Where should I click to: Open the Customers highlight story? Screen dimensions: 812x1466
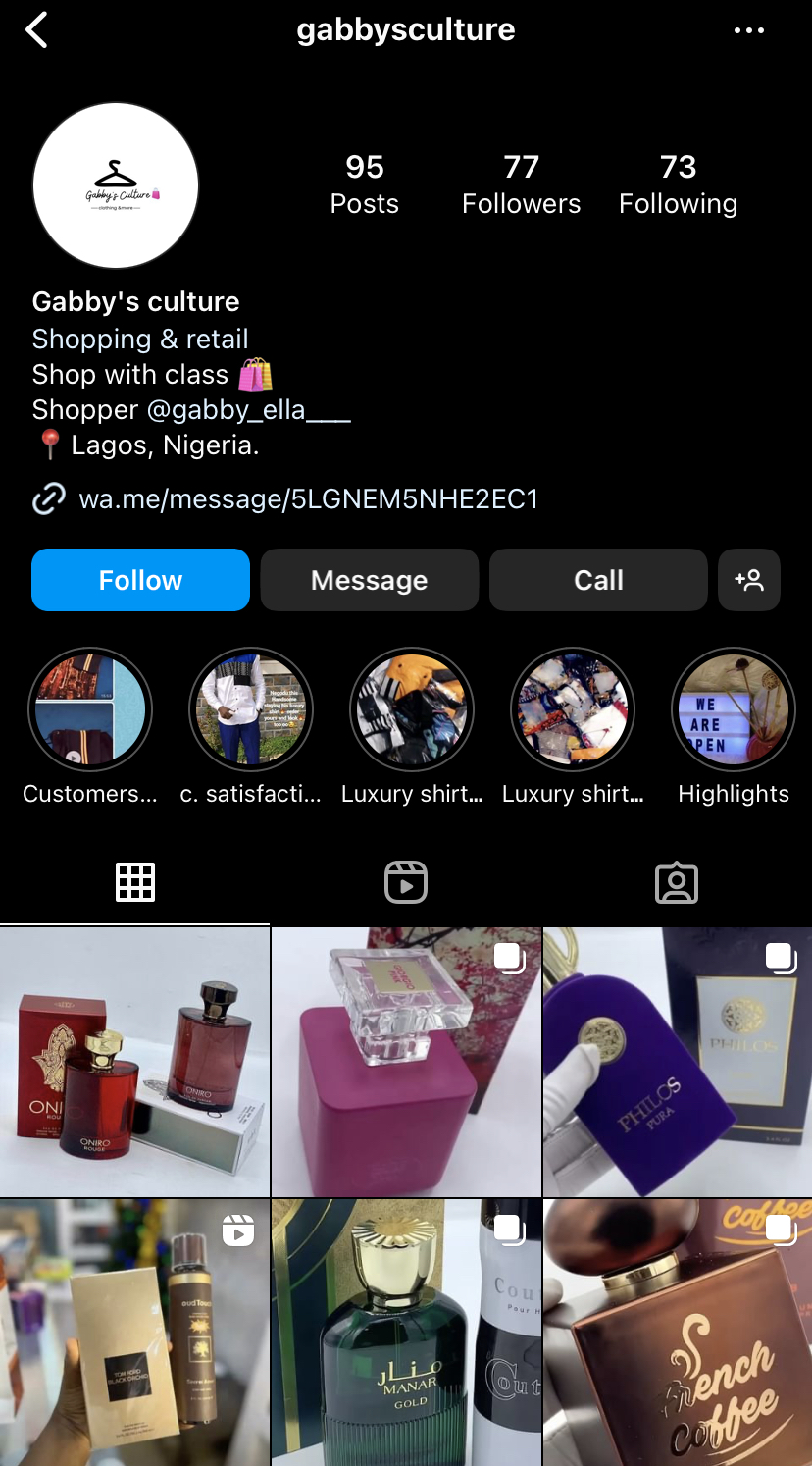(90, 710)
